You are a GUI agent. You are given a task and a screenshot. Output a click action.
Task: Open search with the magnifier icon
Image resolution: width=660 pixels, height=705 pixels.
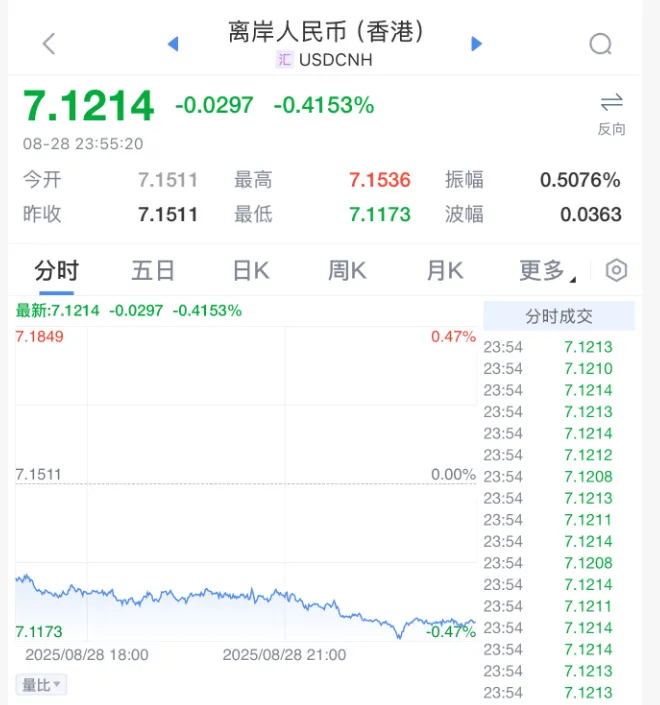click(x=600, y=44)
